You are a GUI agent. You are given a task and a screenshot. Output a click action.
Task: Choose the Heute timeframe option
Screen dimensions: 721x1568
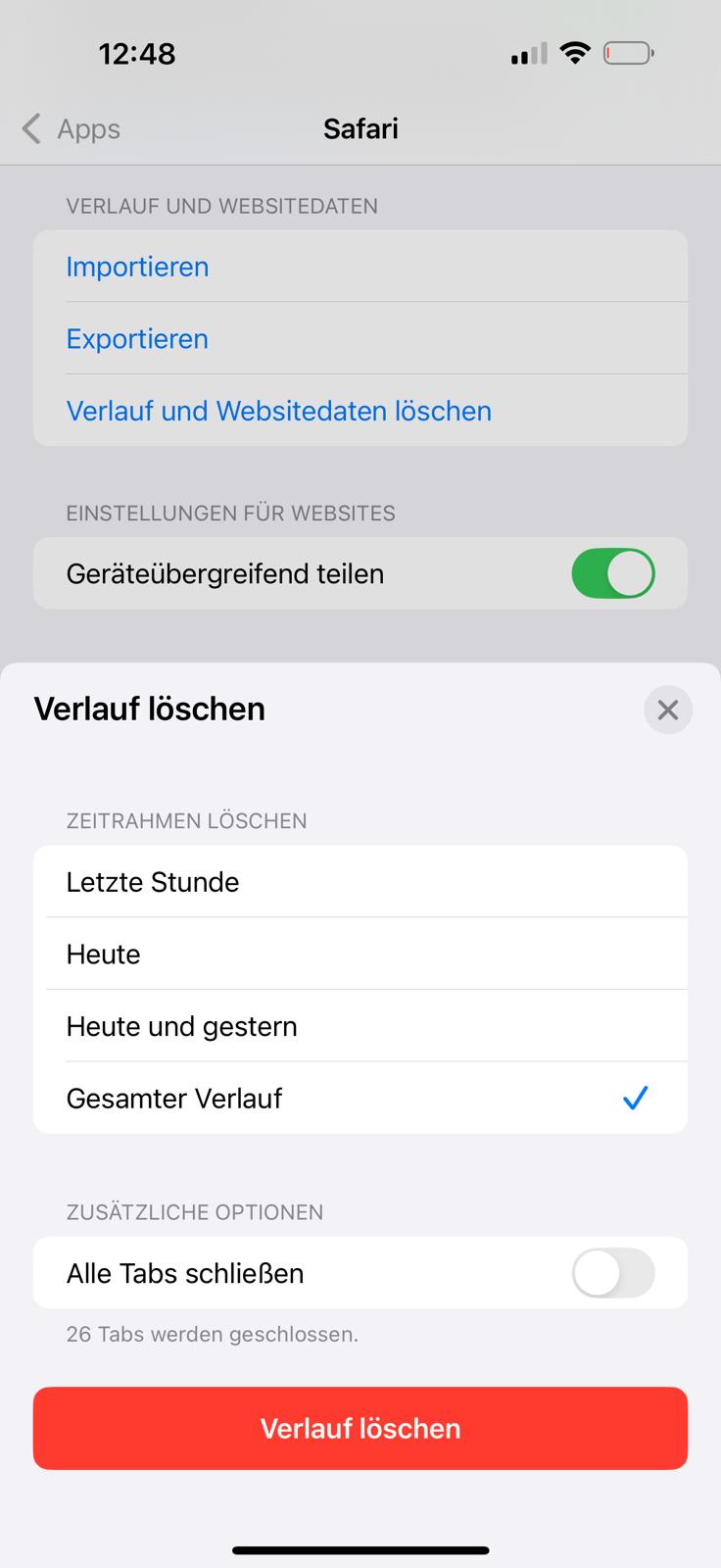click(x=360, y=954)
